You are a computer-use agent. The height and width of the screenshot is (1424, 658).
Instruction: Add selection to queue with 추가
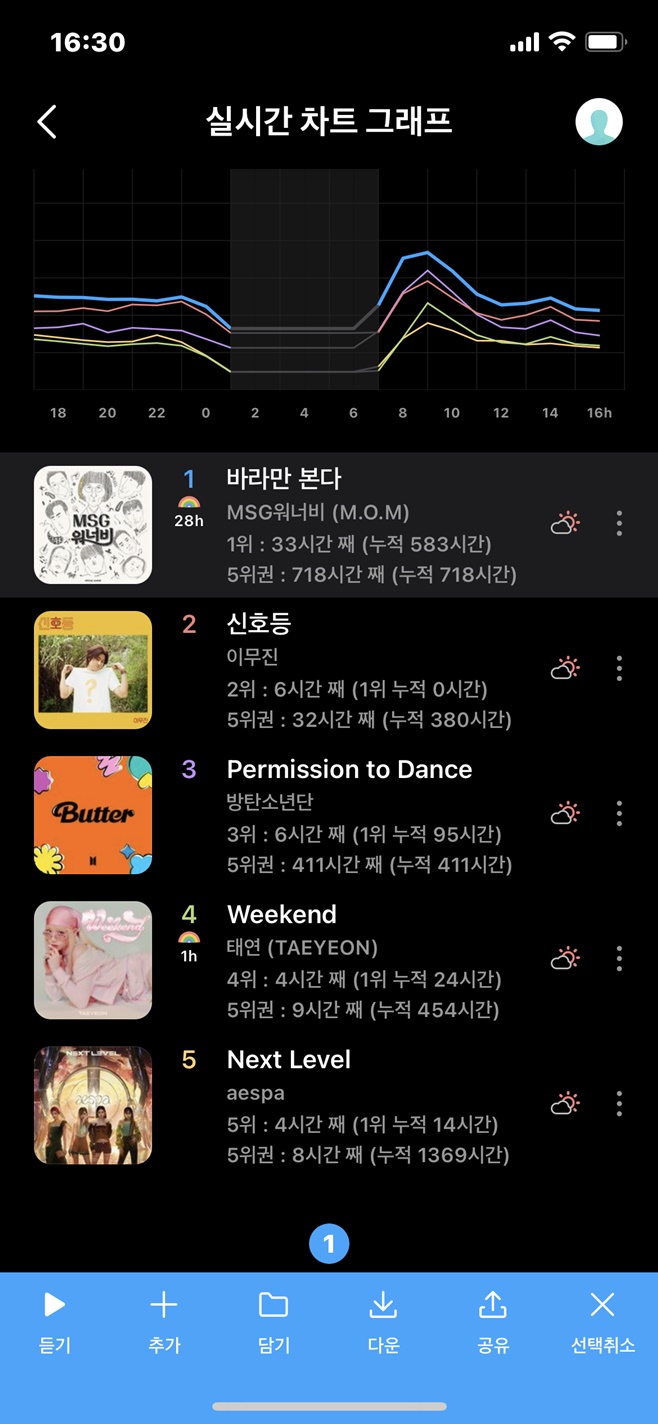163,1320
